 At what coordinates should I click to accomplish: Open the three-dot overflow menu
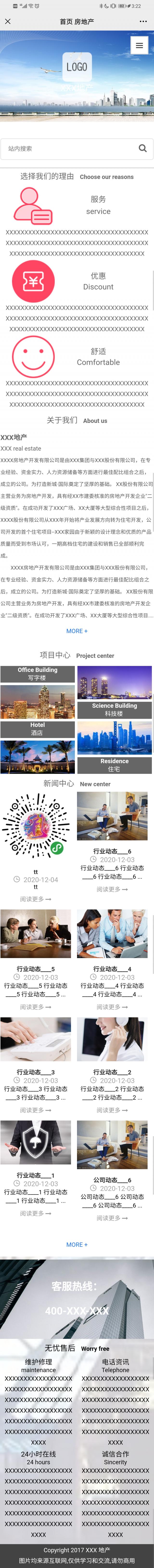(143, 21)
